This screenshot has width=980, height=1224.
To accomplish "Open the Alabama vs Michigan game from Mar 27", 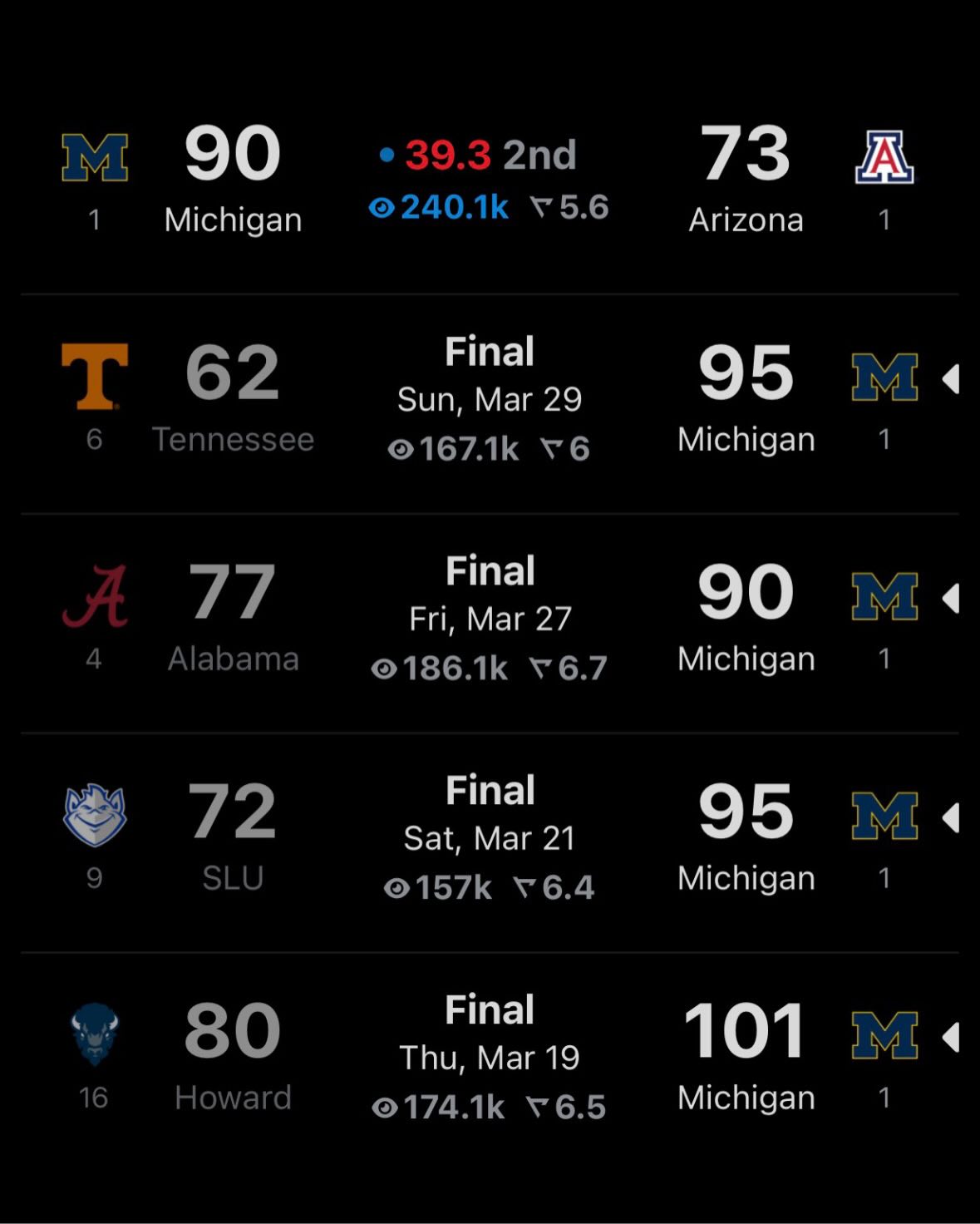I will click(490, 619).
